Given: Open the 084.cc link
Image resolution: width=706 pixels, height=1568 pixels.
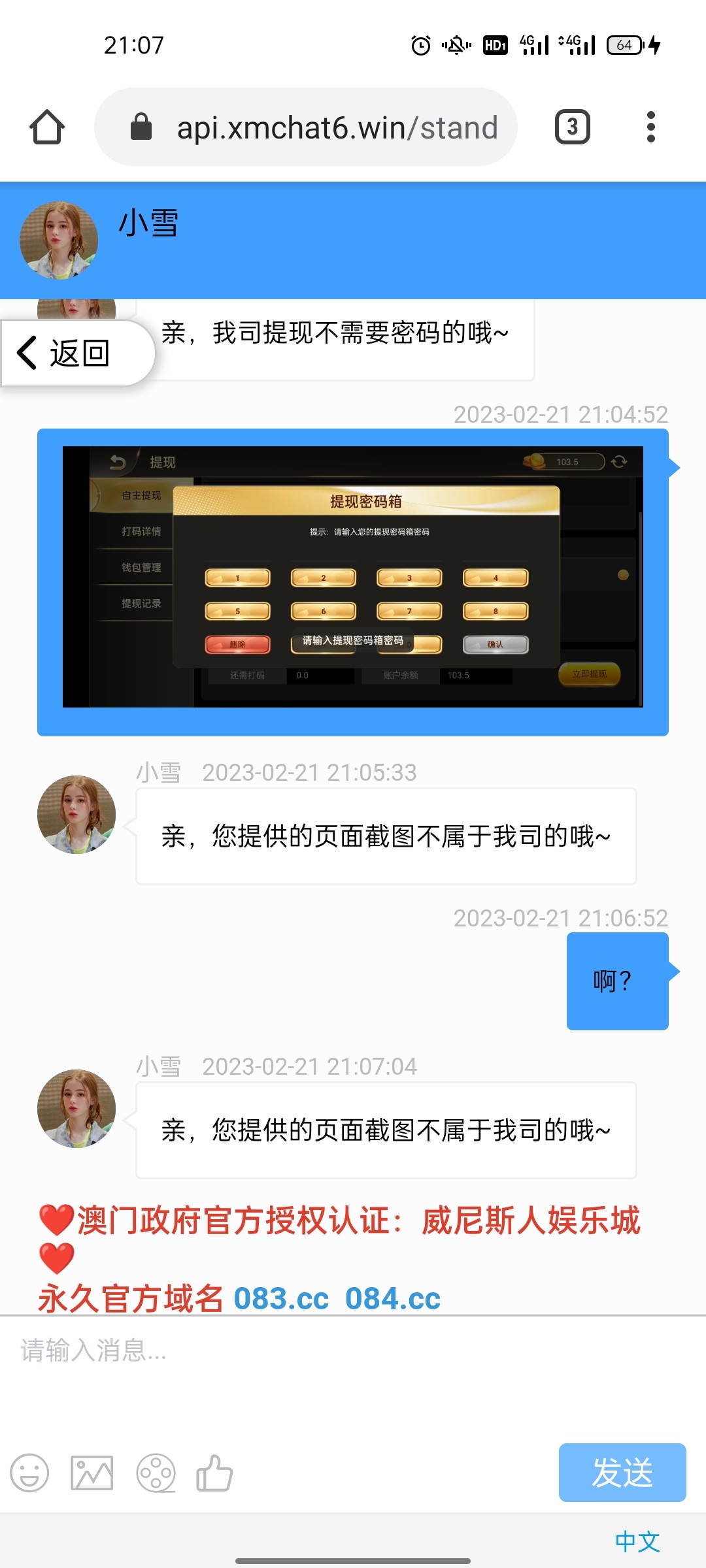Looking at the screenshot, I should [x=393, y=1299].
